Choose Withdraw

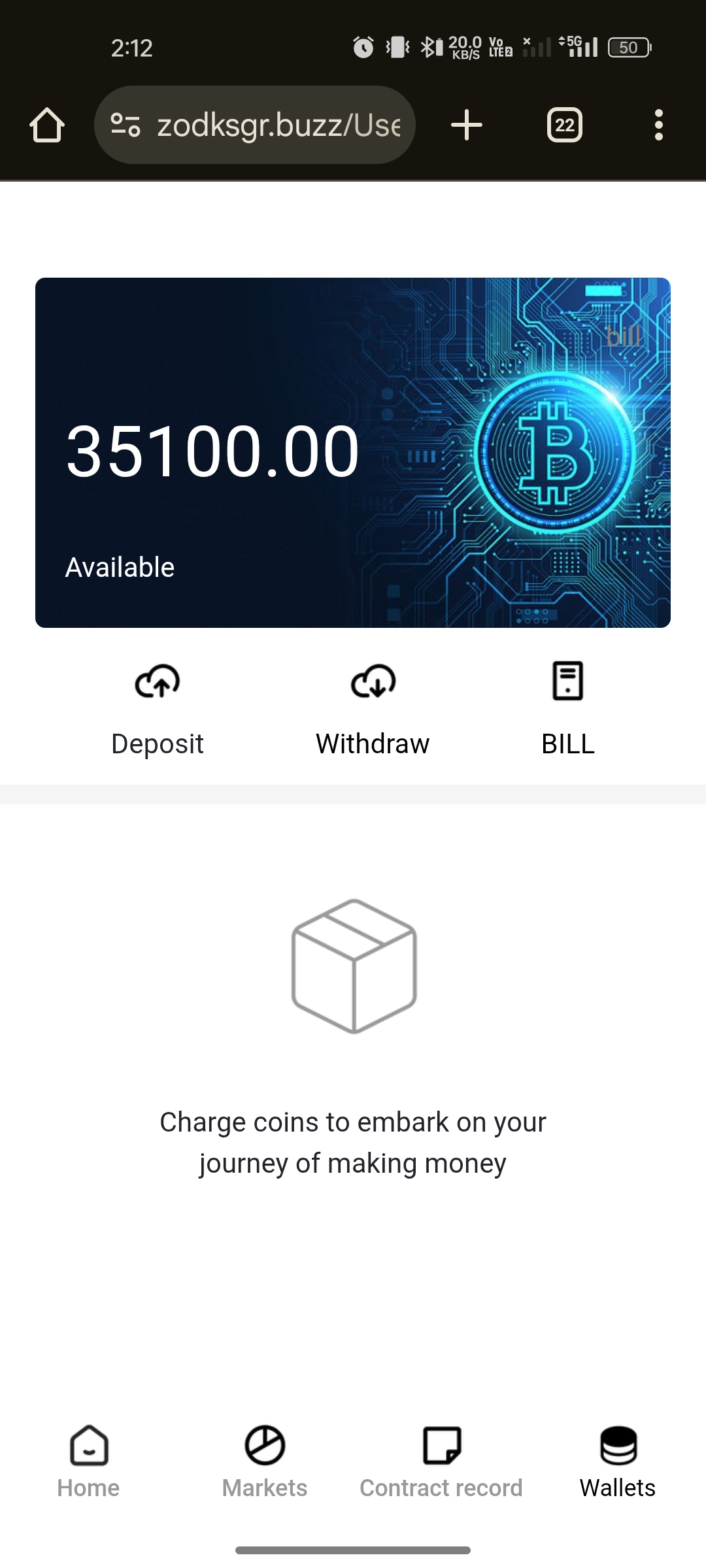[x=373, y=709]
